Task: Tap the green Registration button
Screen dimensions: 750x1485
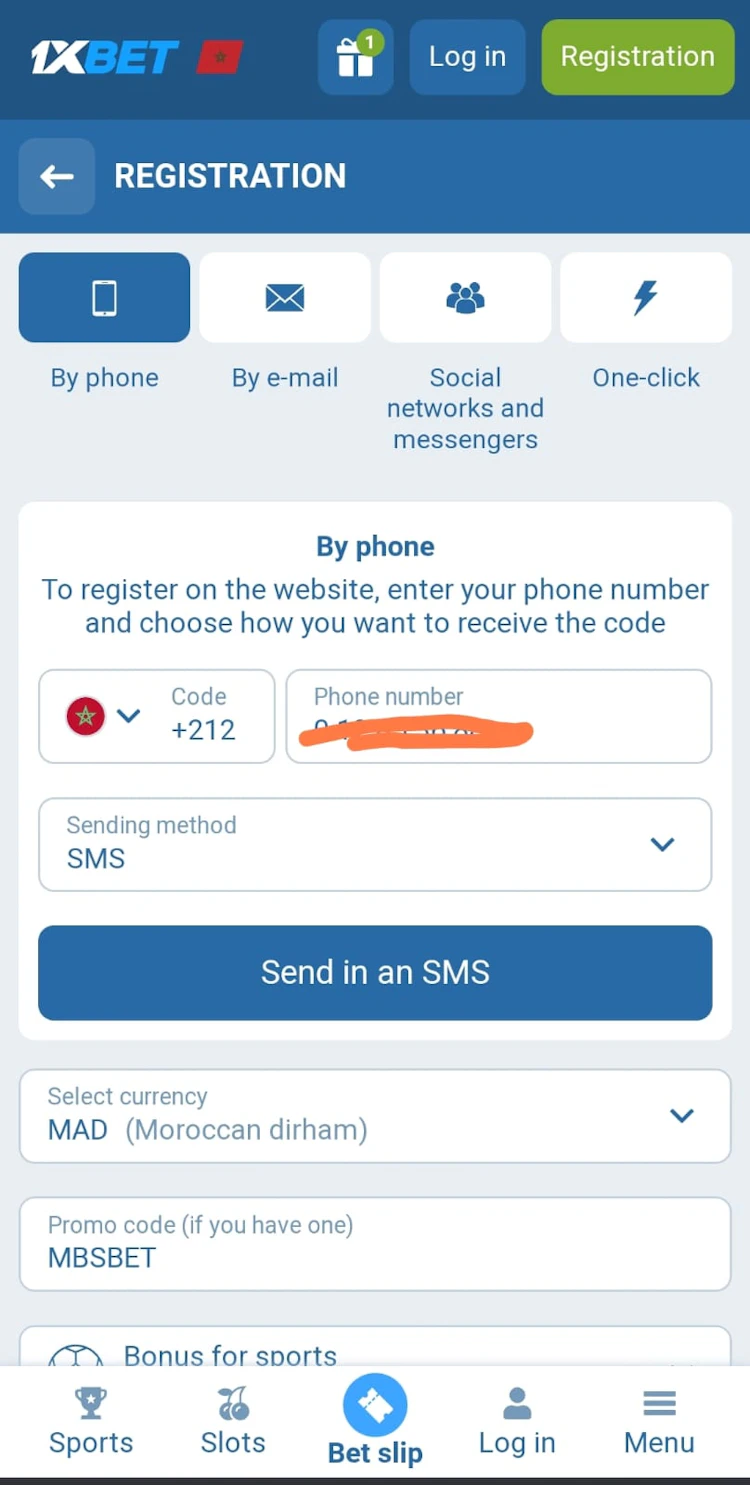Action: coord(637,57)
